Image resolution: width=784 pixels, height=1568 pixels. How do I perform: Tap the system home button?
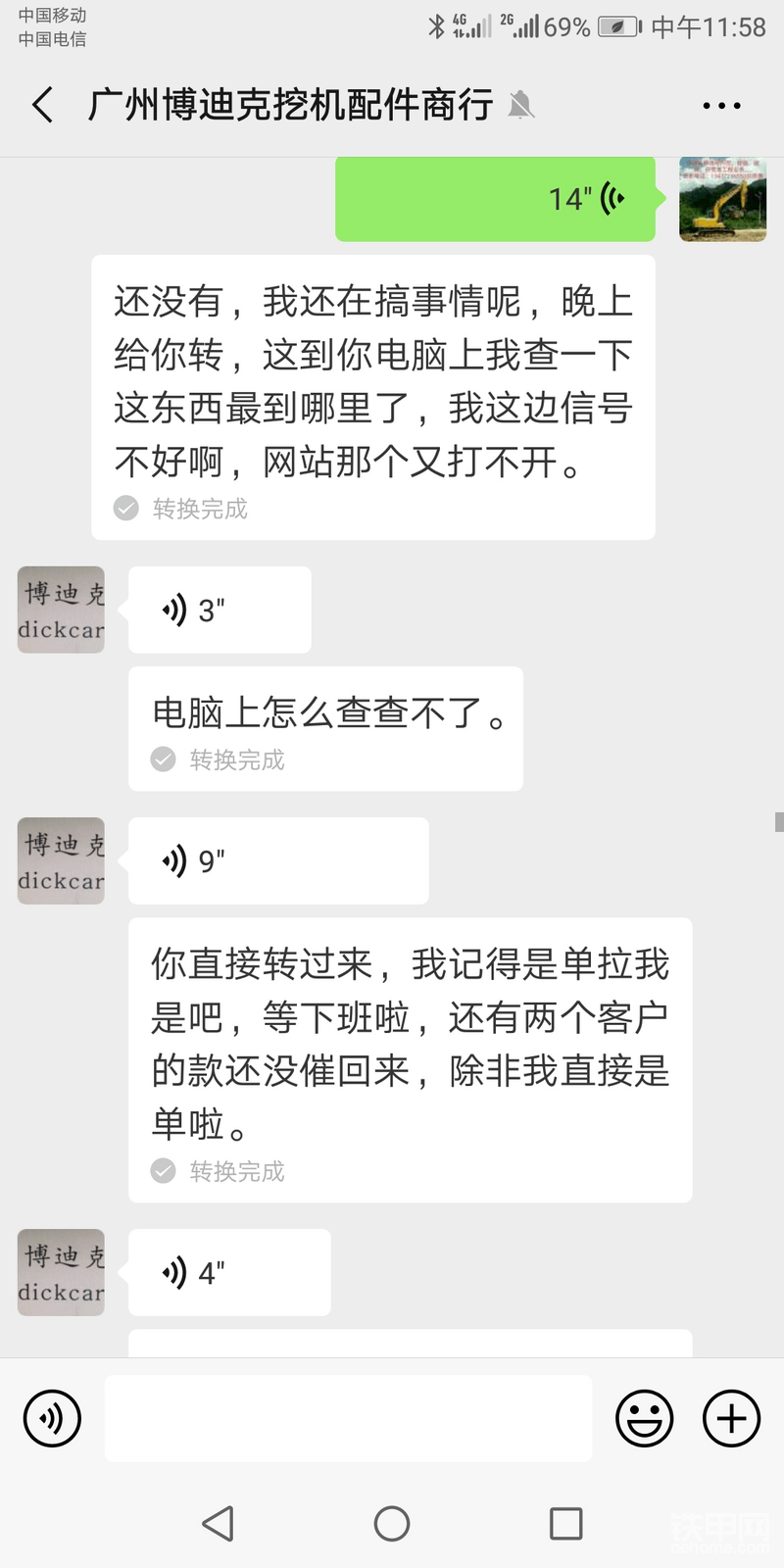tap(392, 1523)
